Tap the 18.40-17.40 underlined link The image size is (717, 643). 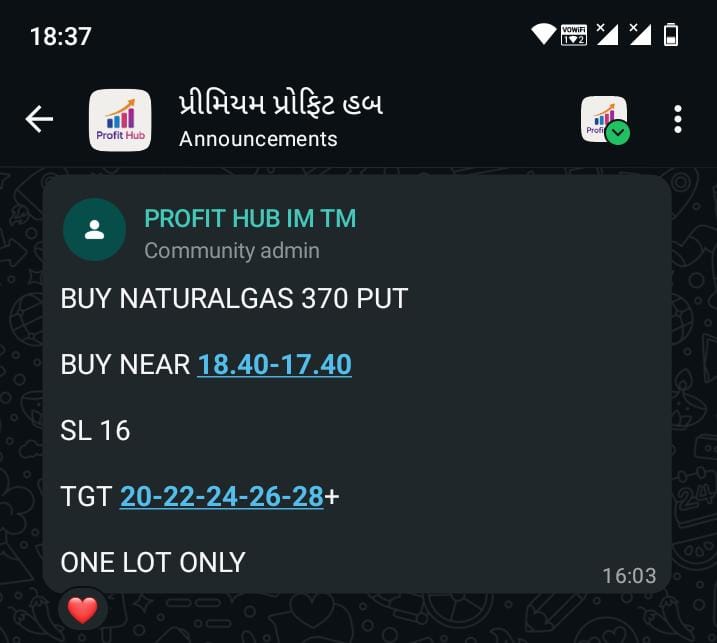[x=274, y=364]
